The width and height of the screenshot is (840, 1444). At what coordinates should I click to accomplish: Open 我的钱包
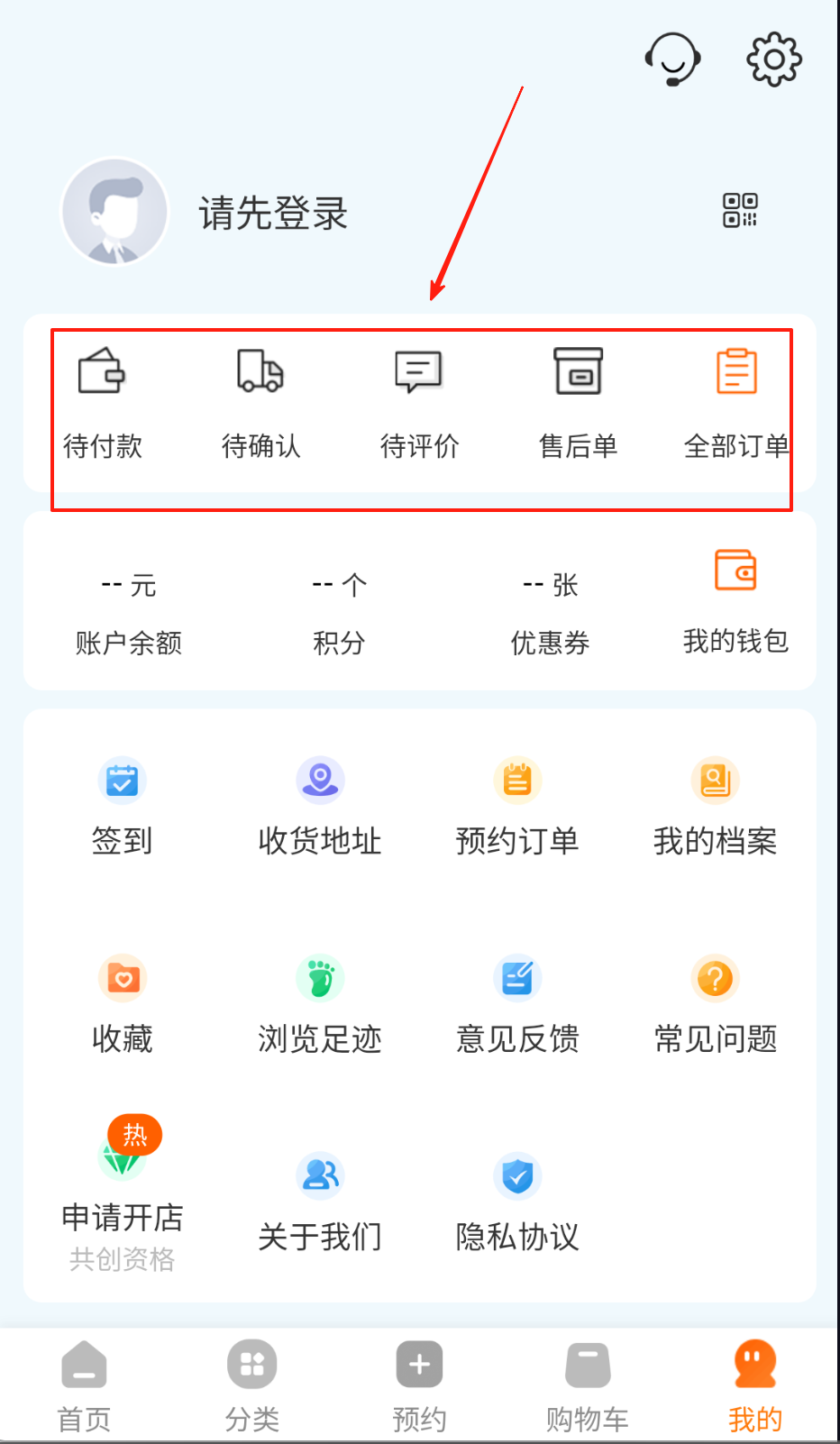tap(735, 601)
